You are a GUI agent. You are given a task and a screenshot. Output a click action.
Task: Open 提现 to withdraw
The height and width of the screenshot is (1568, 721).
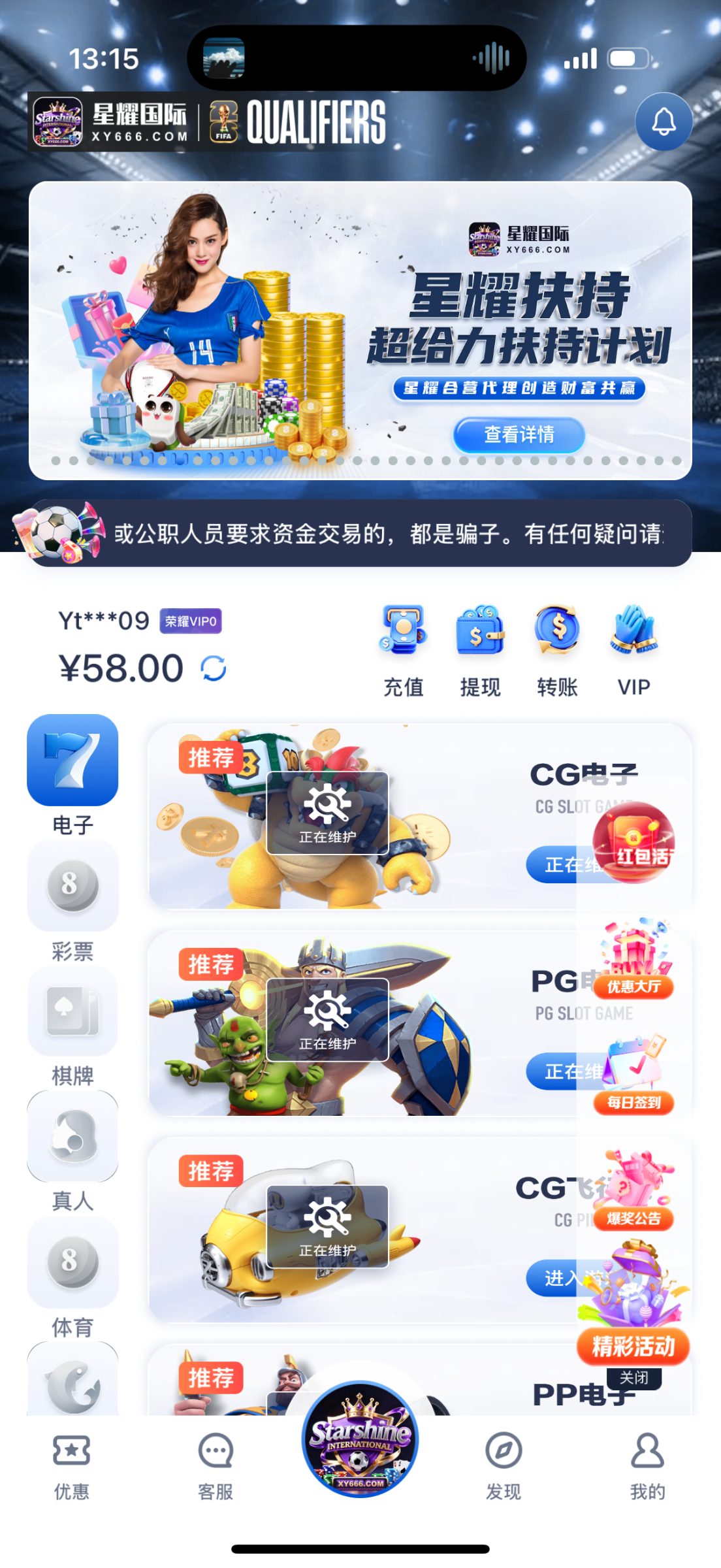[x=480, y=650]
